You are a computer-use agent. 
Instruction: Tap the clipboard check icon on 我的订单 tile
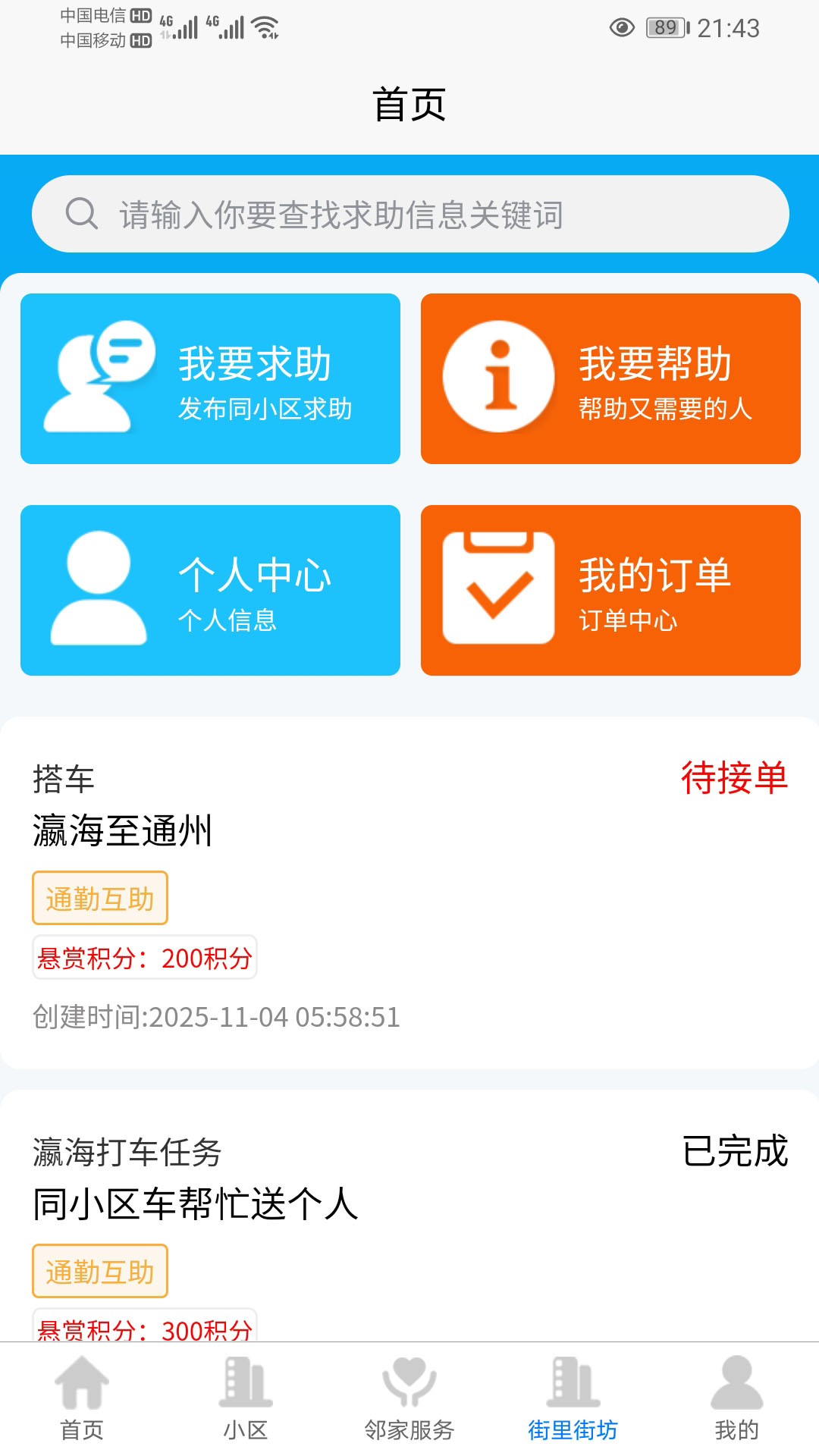pyautogui.click(x=498, y=588)
